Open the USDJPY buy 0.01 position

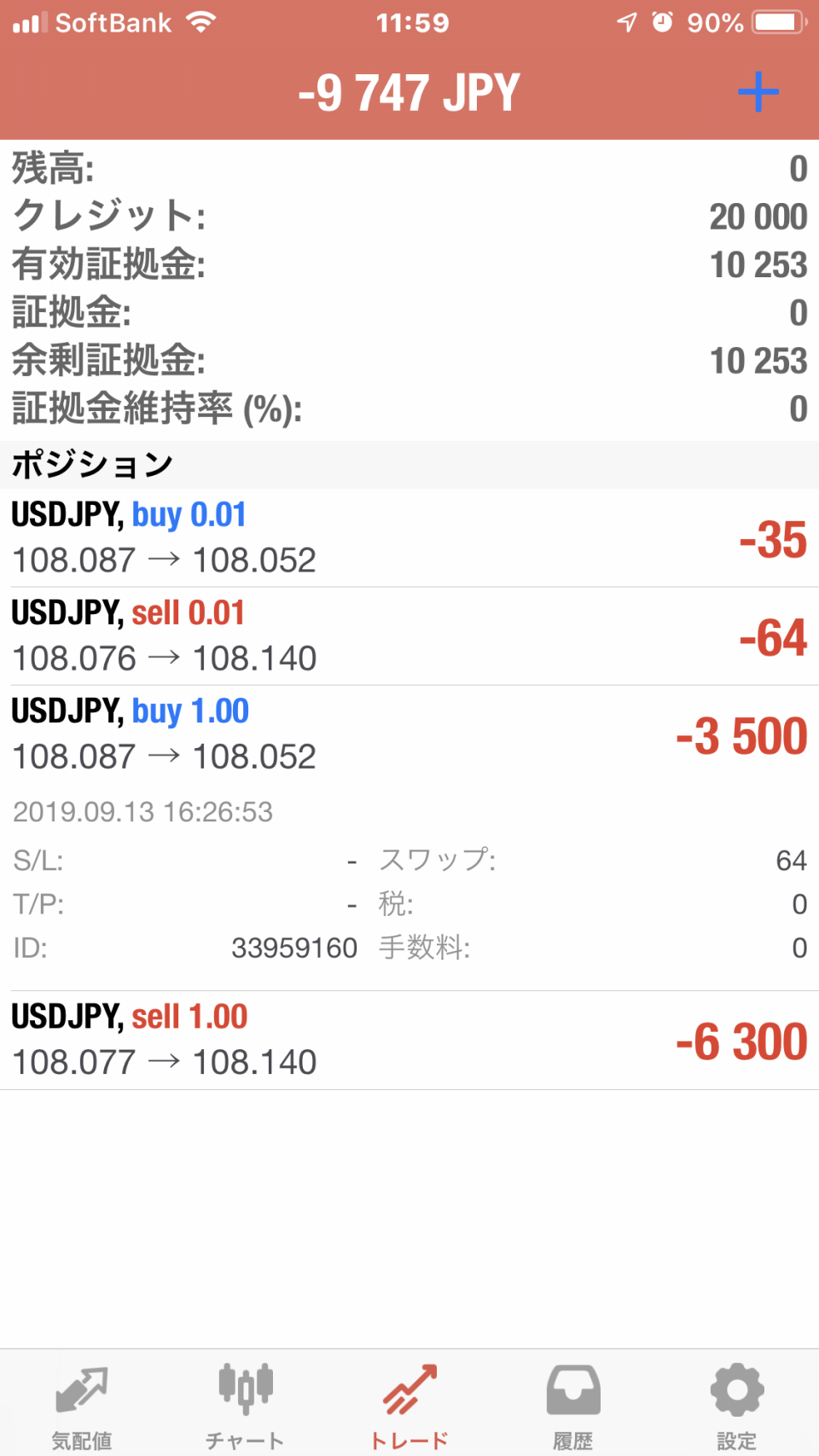click(x=409, y=537)
